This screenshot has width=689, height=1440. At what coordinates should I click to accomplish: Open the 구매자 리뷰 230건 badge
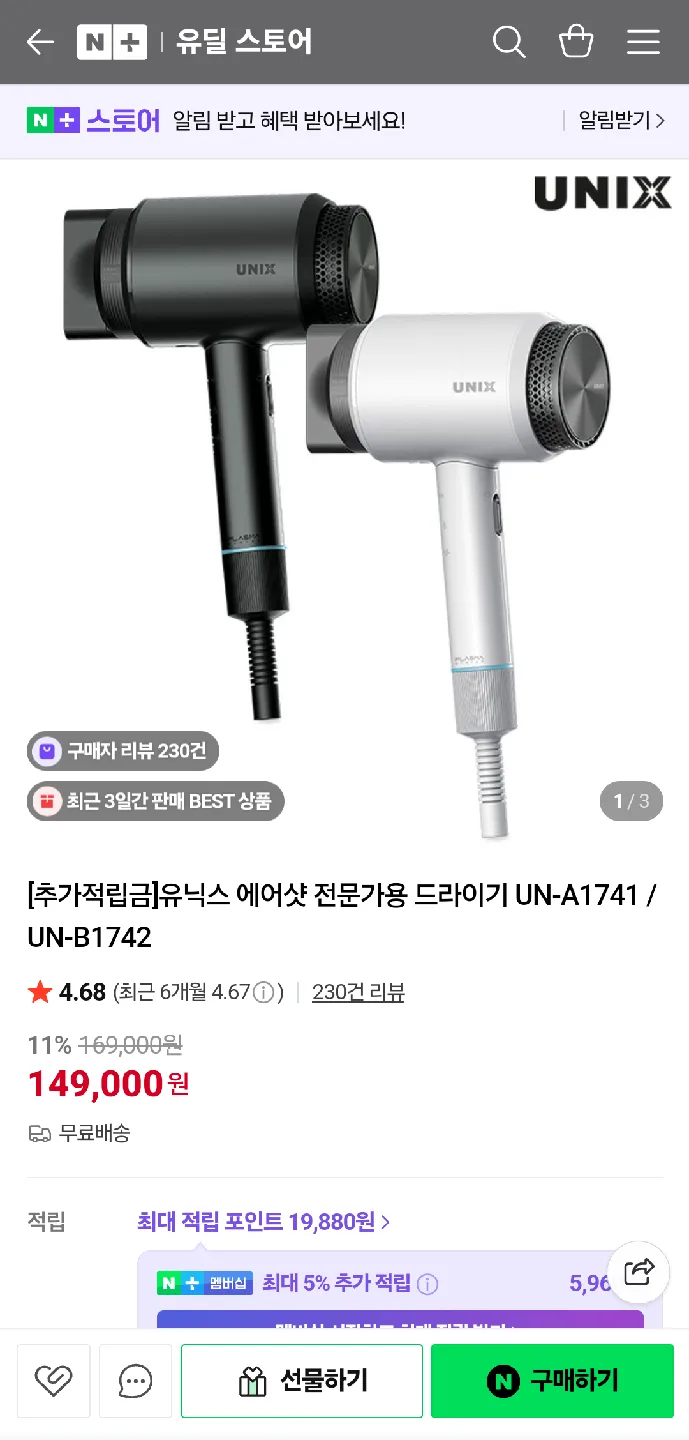coord(123,751)
